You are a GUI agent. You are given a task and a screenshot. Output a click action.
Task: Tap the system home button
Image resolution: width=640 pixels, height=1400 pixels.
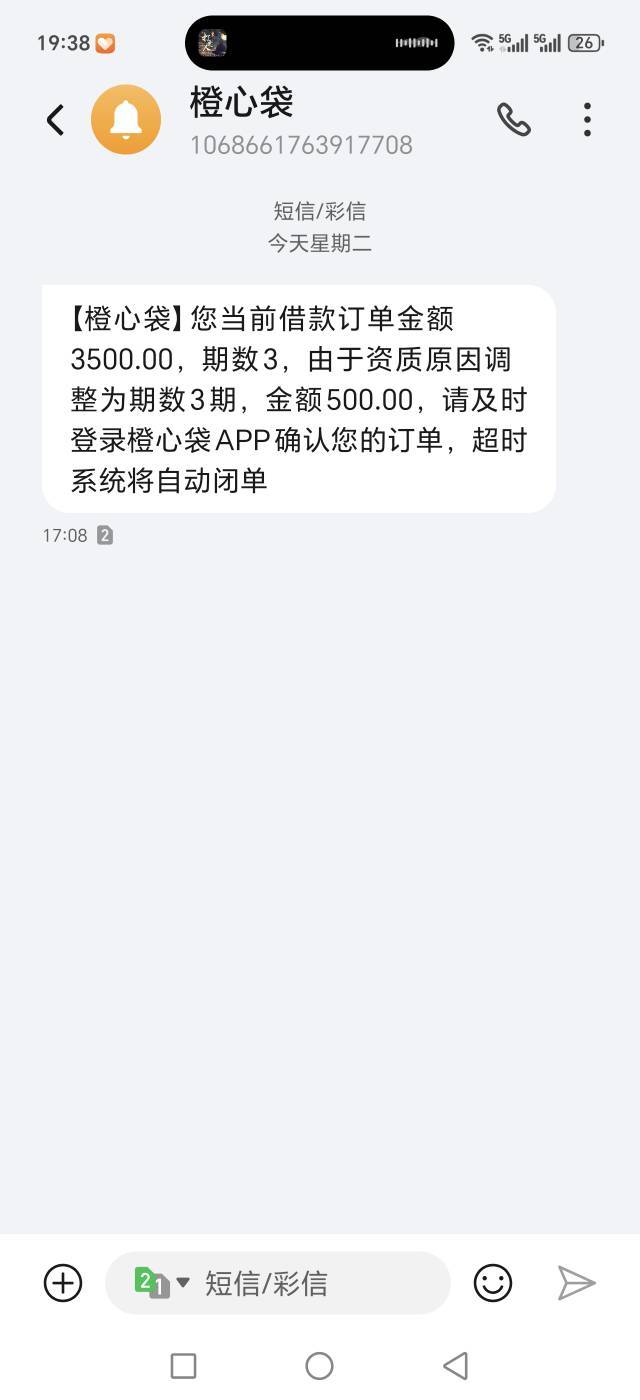(319, 1366)
